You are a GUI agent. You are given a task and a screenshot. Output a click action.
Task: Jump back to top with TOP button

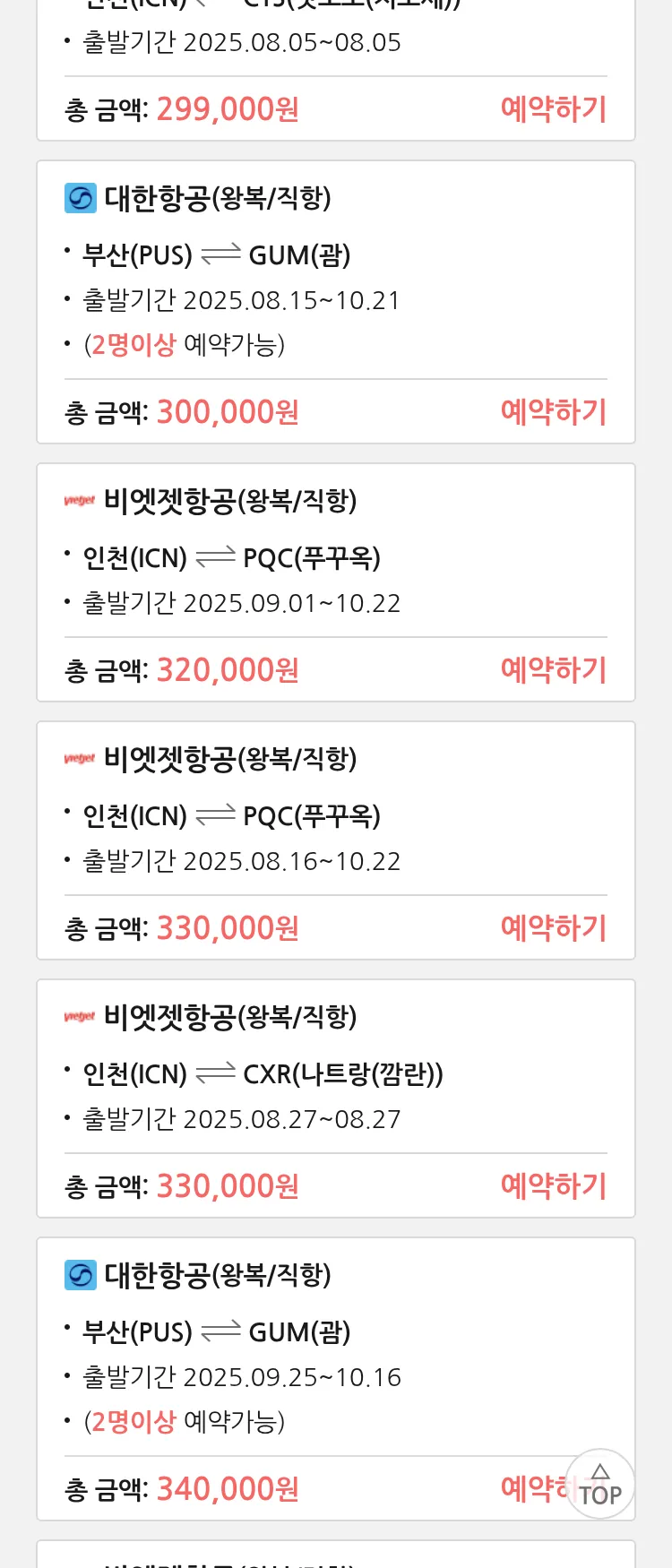tap(599, 1485)
